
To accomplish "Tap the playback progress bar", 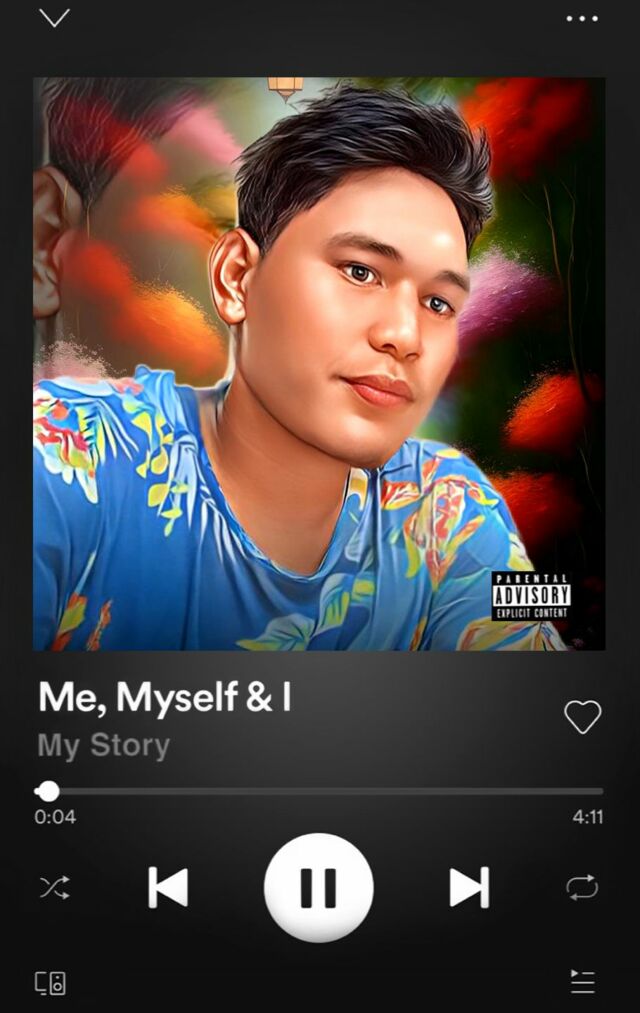I will [320, 791].
